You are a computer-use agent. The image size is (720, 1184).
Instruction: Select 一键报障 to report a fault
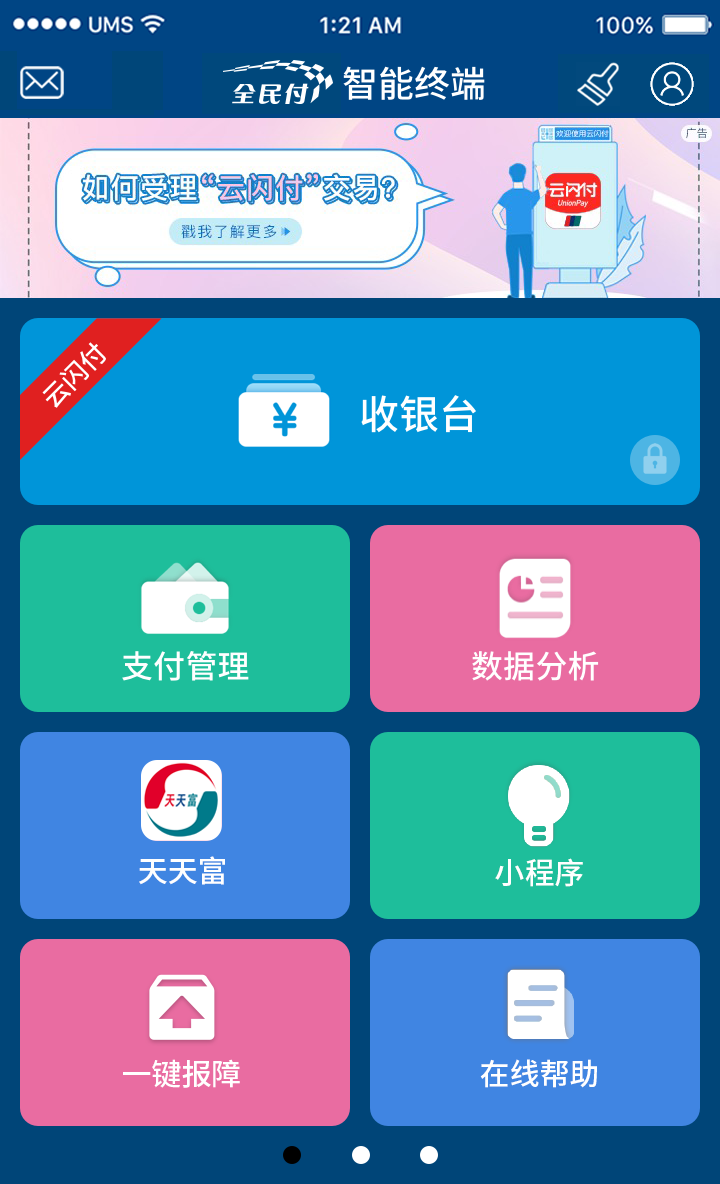point(185,1032)
